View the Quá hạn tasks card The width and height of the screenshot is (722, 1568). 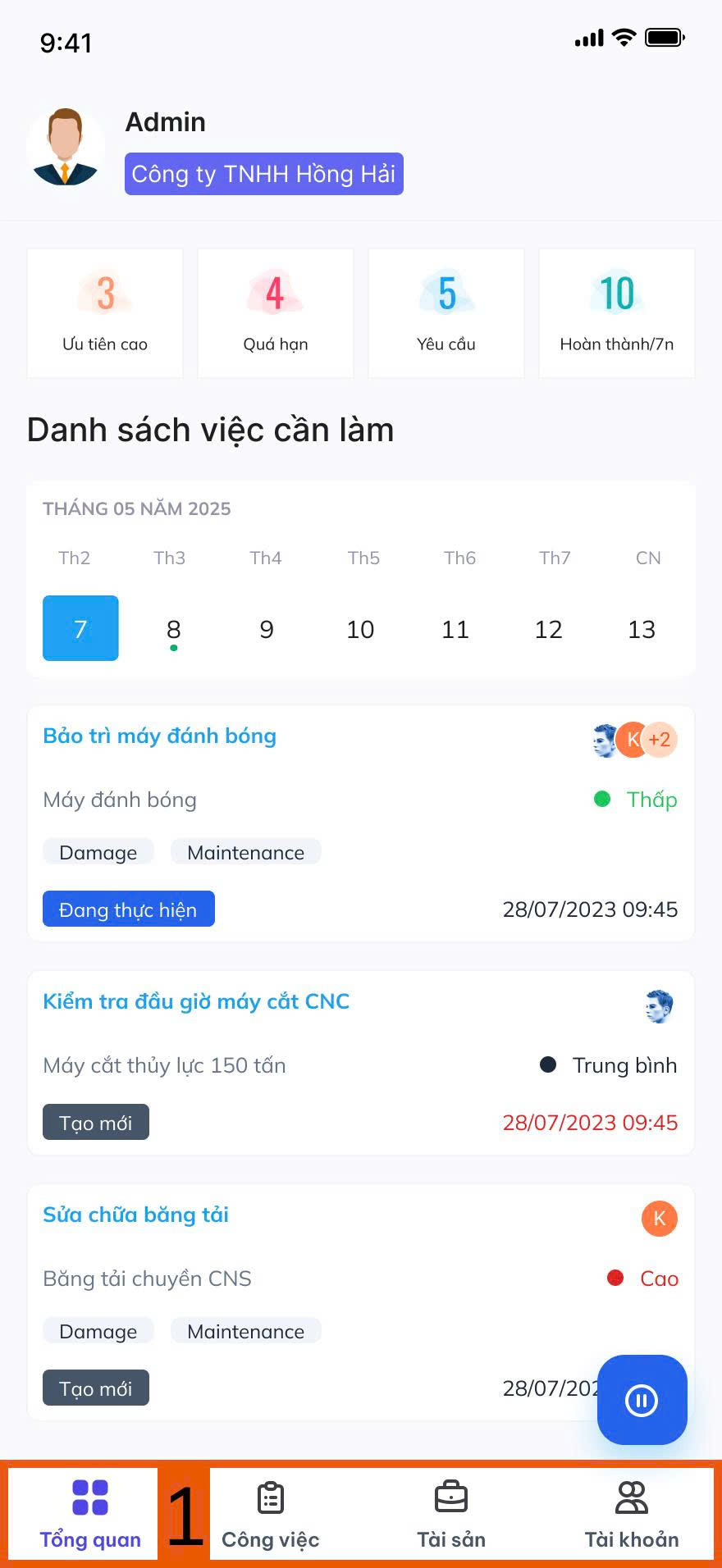click(x=276, y=313)
